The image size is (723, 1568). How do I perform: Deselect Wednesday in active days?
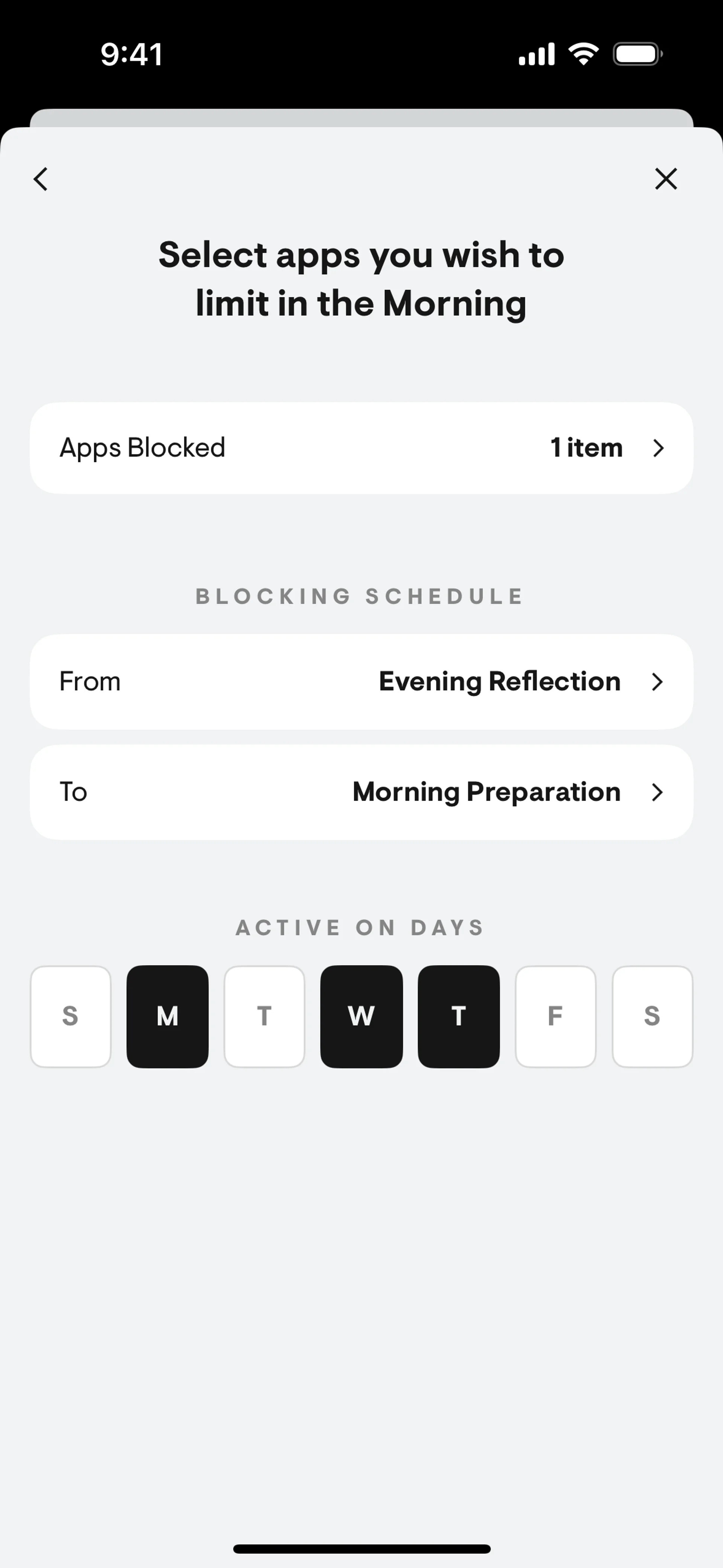pyautogui.click(x=361, y=1016)
